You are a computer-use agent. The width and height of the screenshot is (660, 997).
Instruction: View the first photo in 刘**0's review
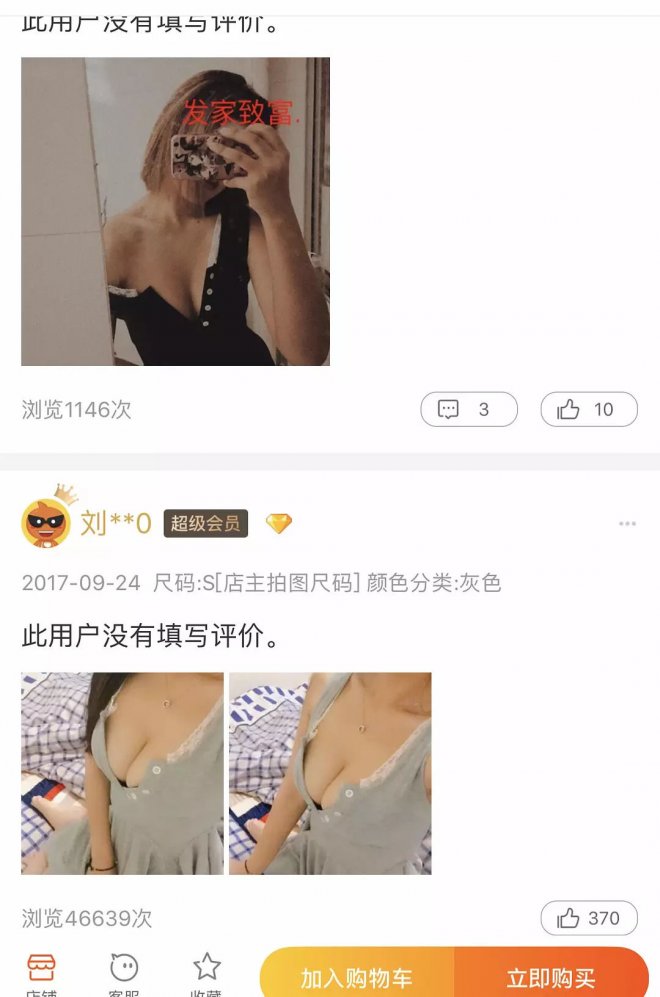coord(122,773)
